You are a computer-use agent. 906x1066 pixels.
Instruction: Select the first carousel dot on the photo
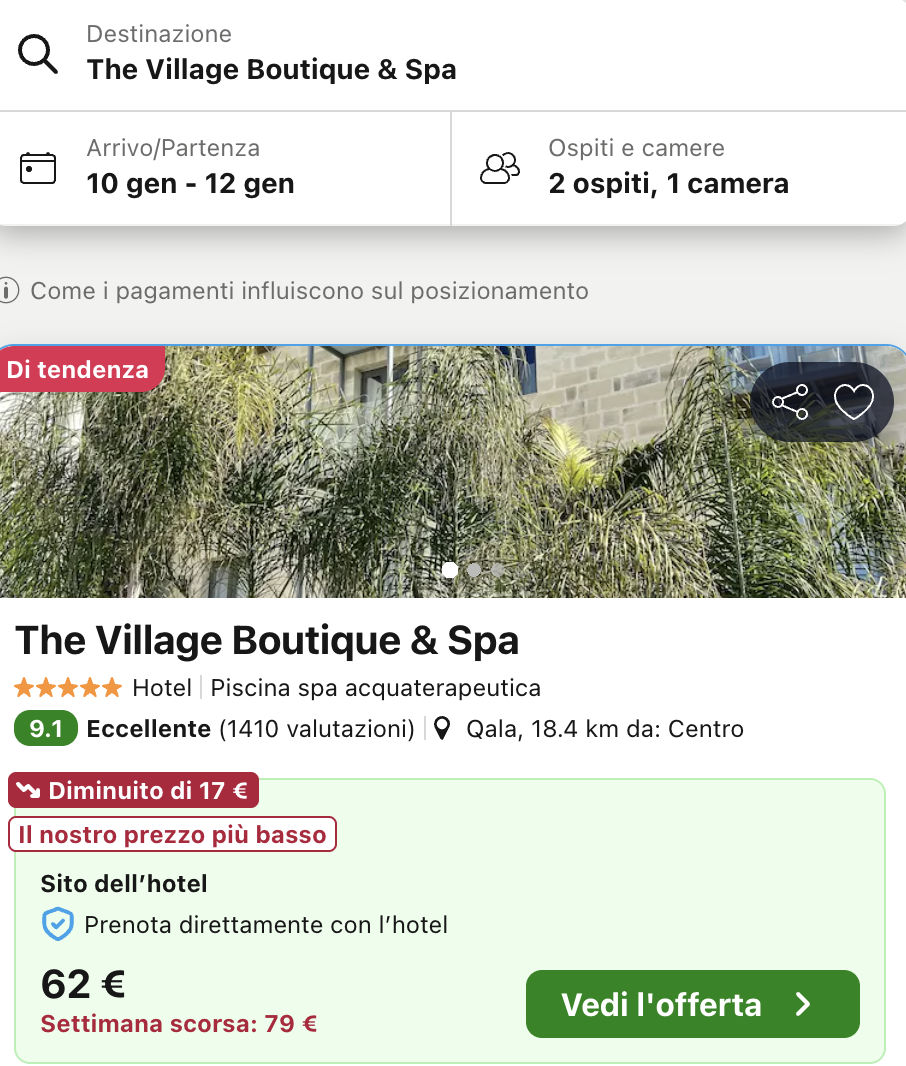point(451,570)
